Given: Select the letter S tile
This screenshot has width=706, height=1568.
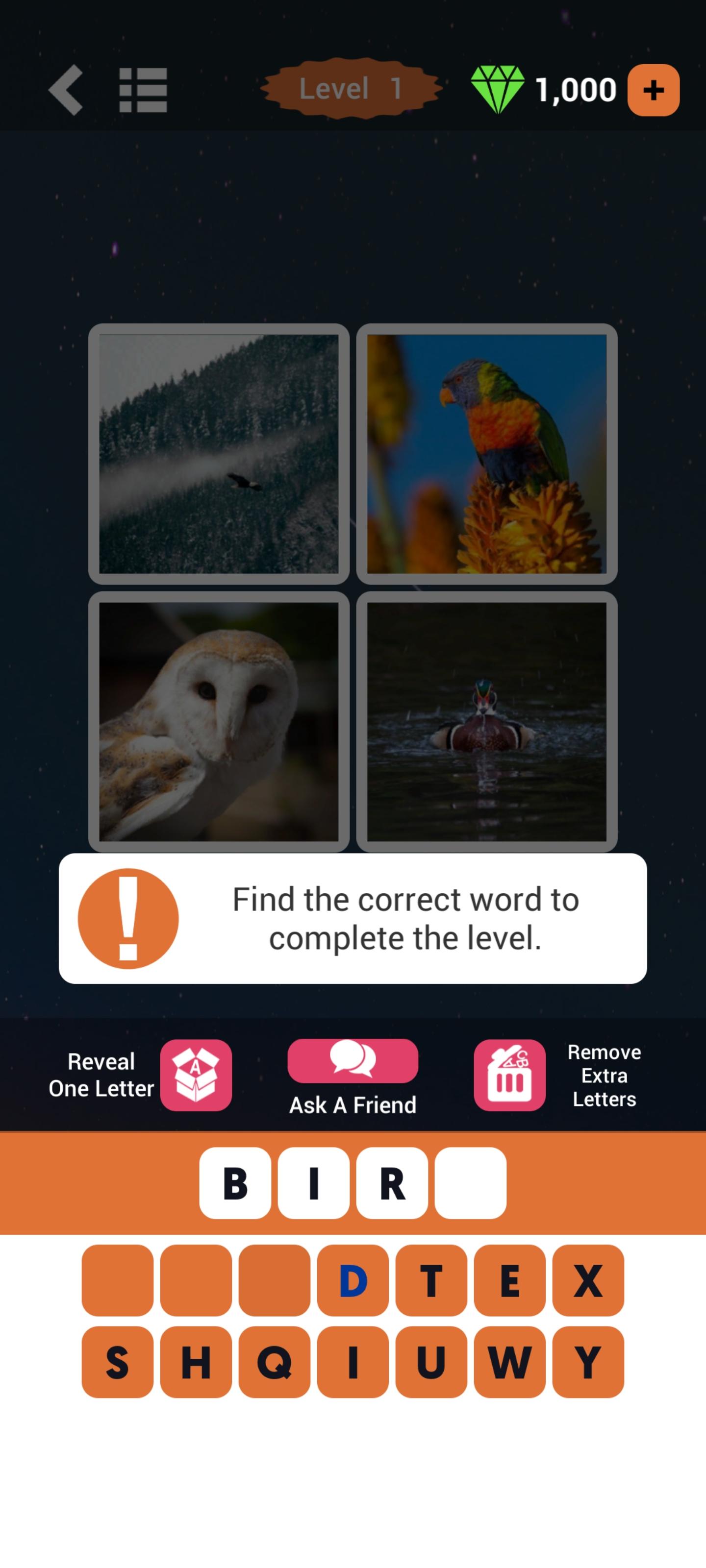Looking at the screenshot, I should click(118, 1362).
